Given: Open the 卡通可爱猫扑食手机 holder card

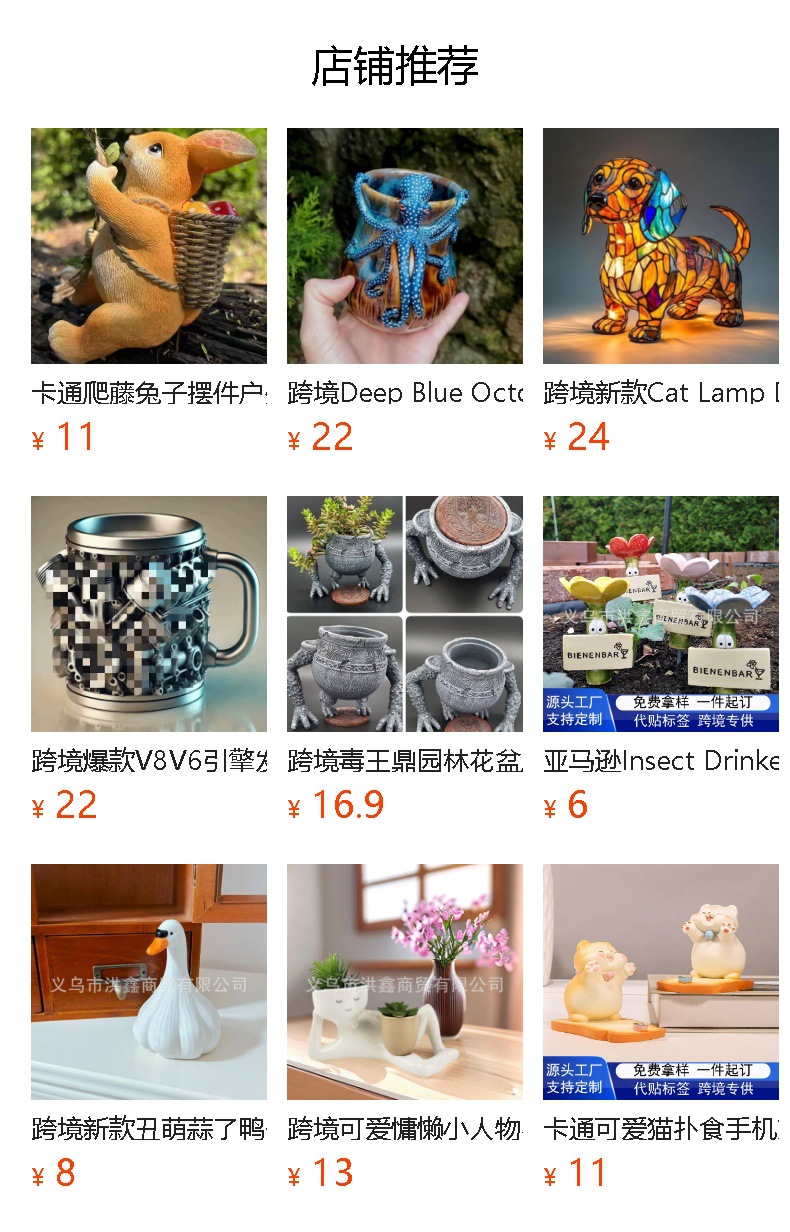Looking at the screenshot, I should pyautogui.click(x=660, y=982).
